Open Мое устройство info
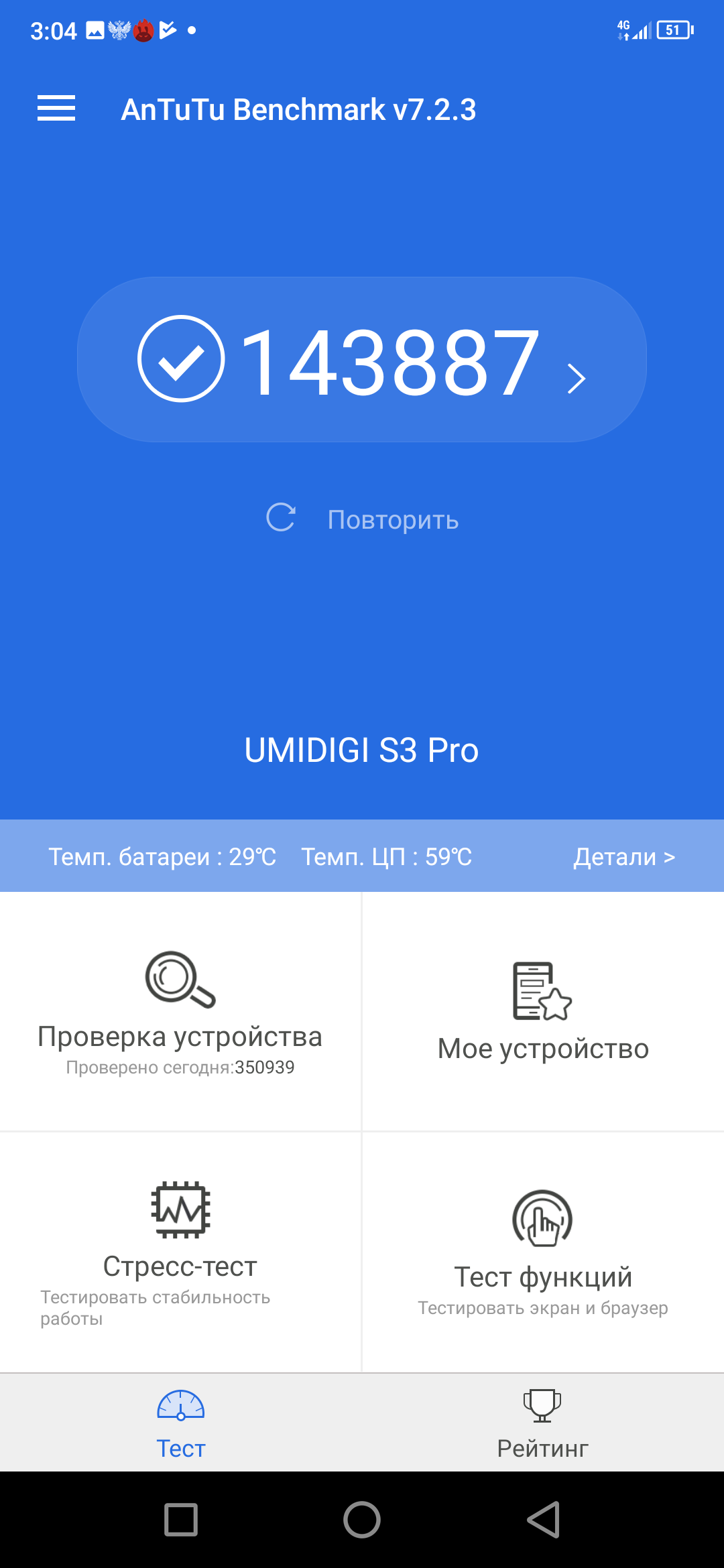Viewport: 724px width, 1568px height. coord(544,1012)
